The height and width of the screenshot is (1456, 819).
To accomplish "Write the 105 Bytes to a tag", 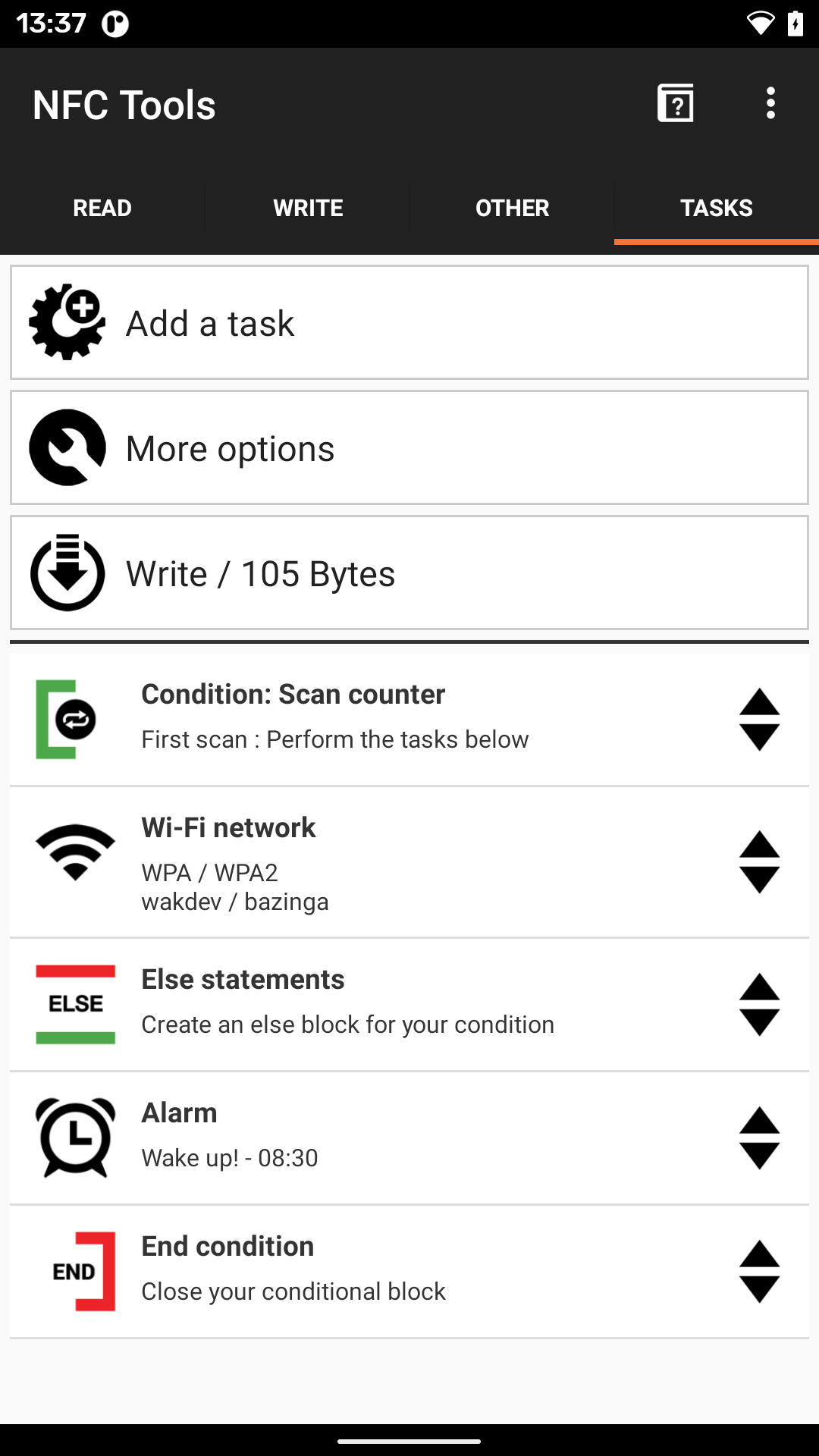I will 409,573.
